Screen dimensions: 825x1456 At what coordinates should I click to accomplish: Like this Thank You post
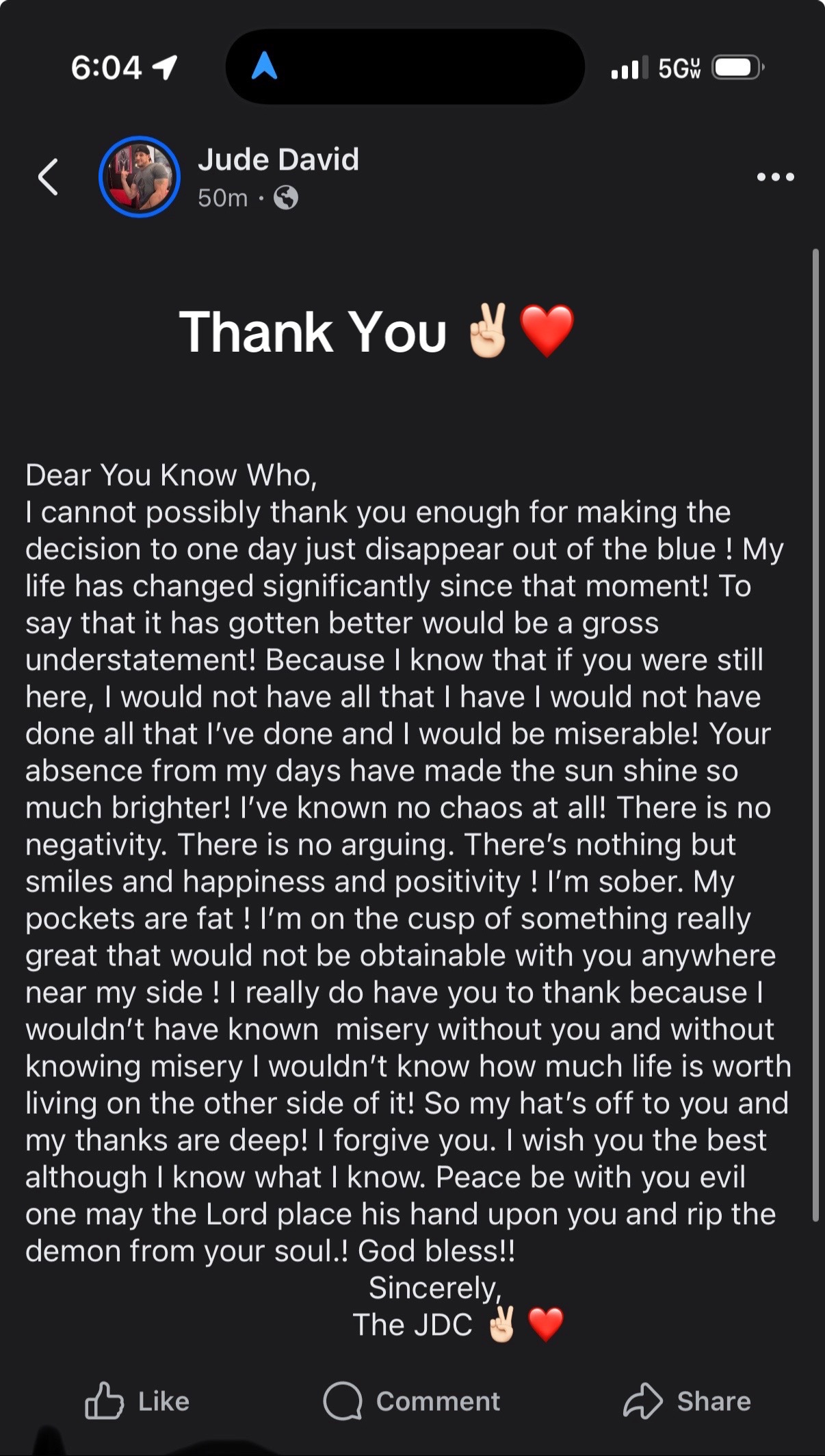click(137, 1401)
